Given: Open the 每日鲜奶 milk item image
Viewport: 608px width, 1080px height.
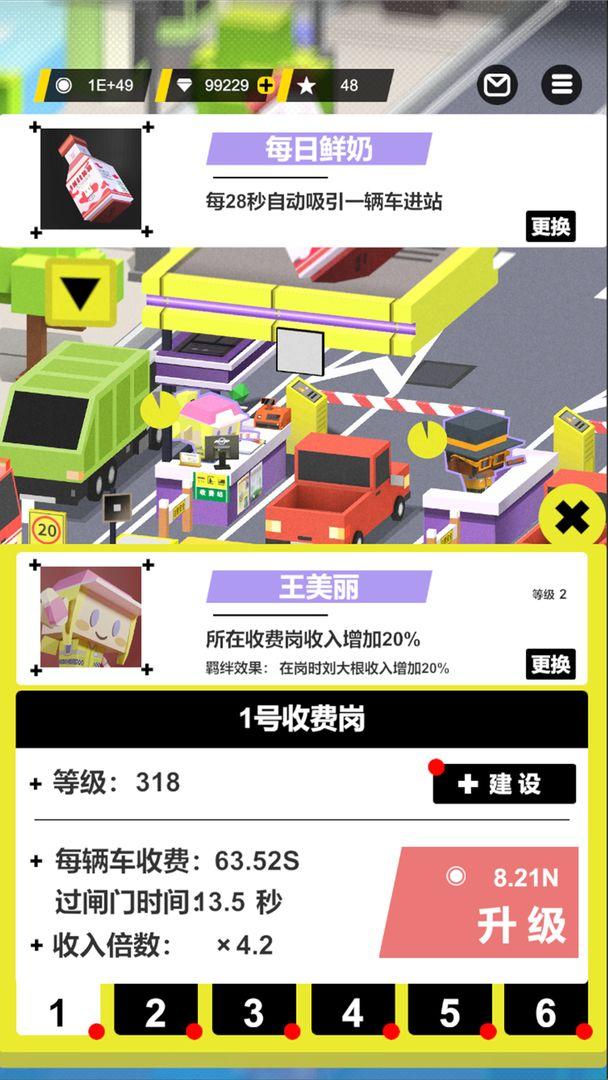Looking at the screenshot, I should pos(91,180).
